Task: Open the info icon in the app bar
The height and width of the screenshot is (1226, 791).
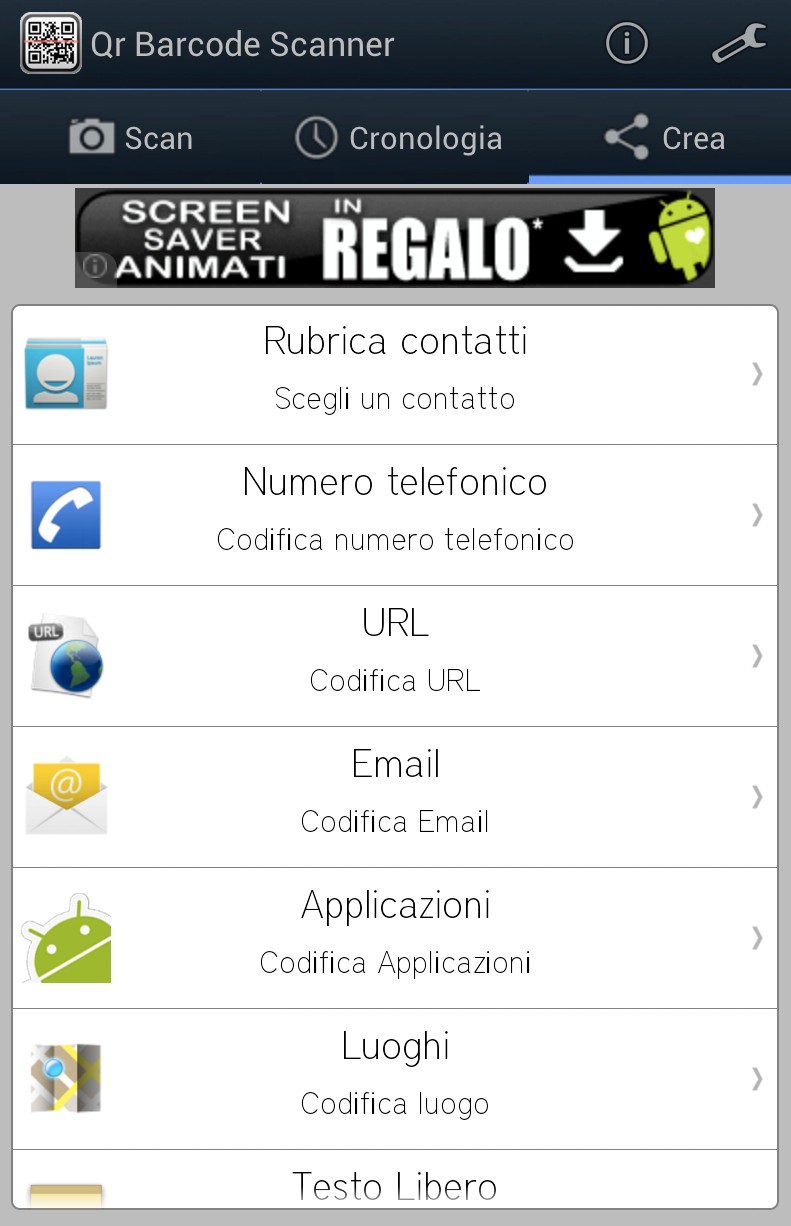Action: (627, 44)
